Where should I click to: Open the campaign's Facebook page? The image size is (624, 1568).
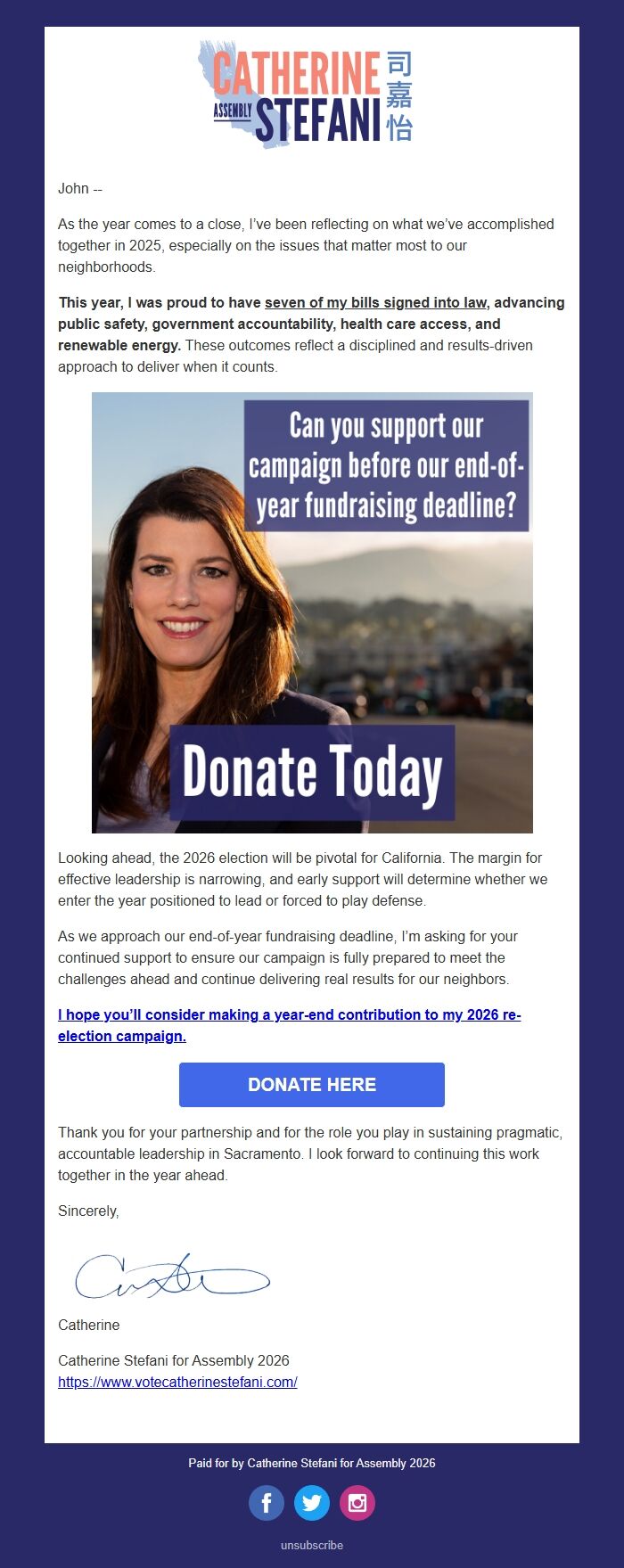pyautogui.click(x=267, y=1503)
